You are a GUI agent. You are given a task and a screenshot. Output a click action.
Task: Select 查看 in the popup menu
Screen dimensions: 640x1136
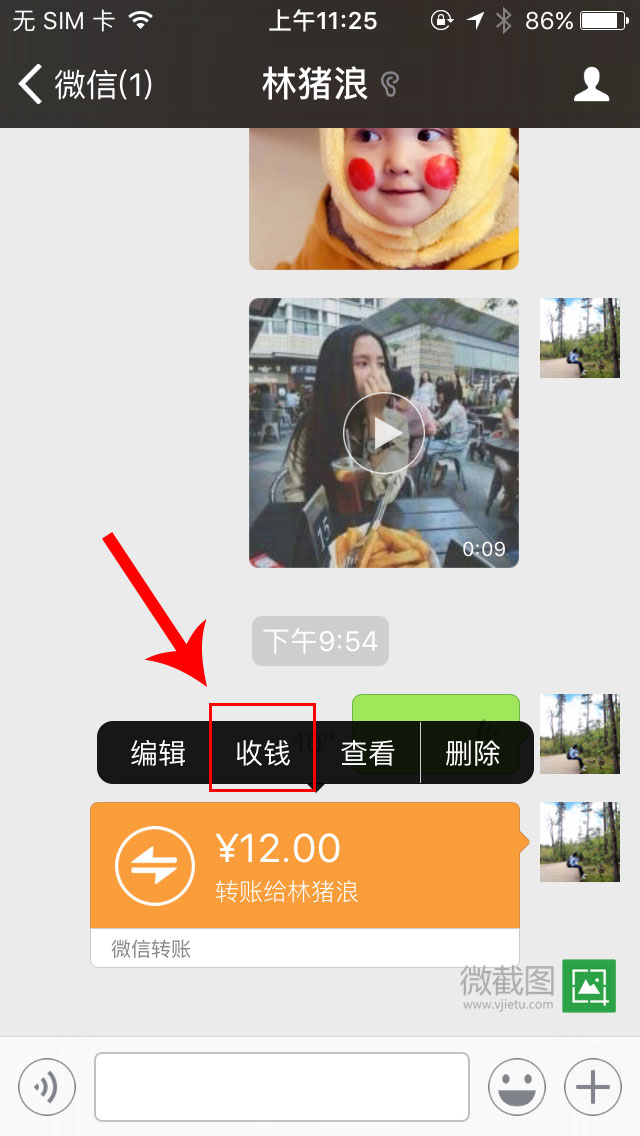pyautogui.click(x=368, y=752)
